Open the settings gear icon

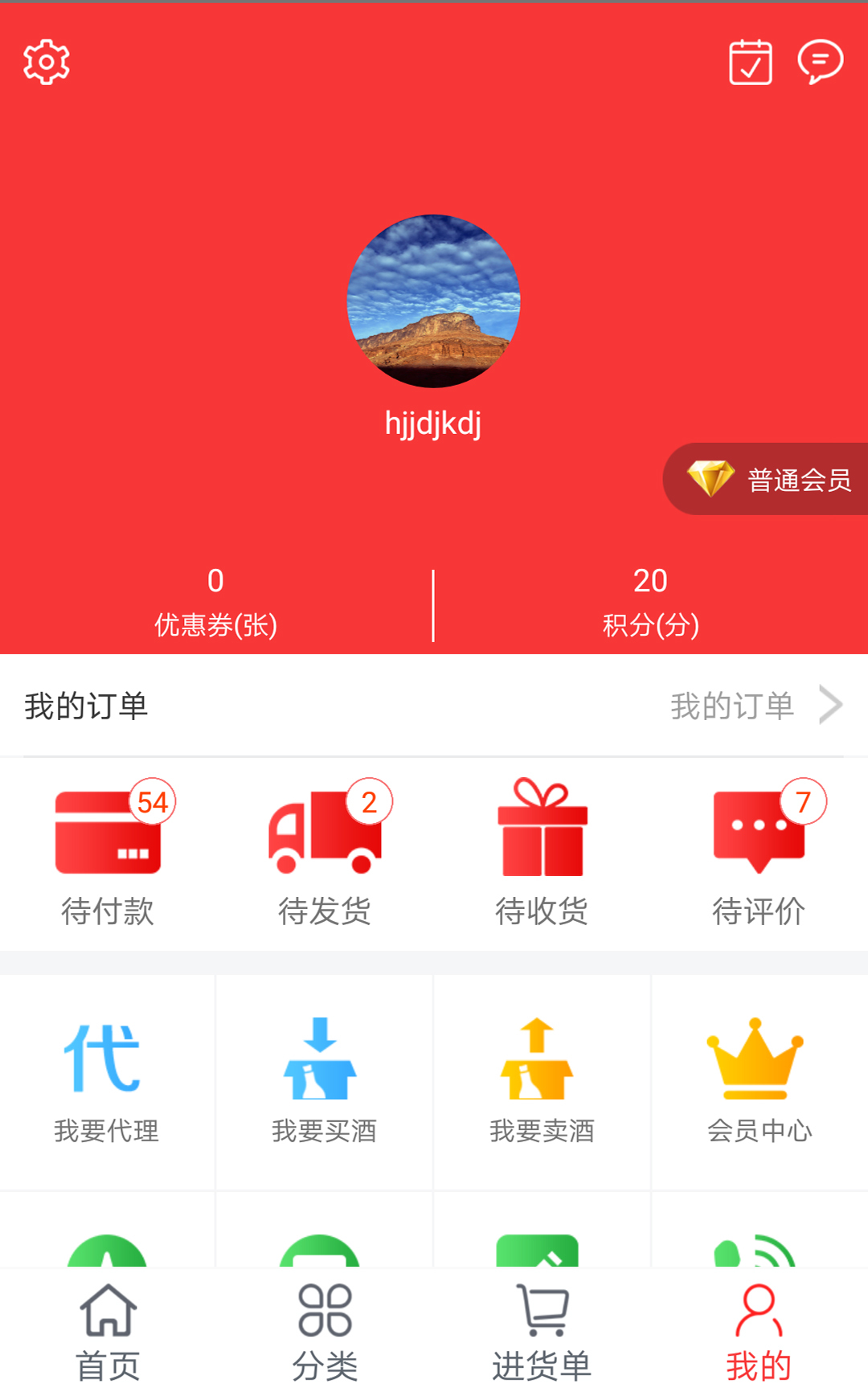[x=47, y=62]
